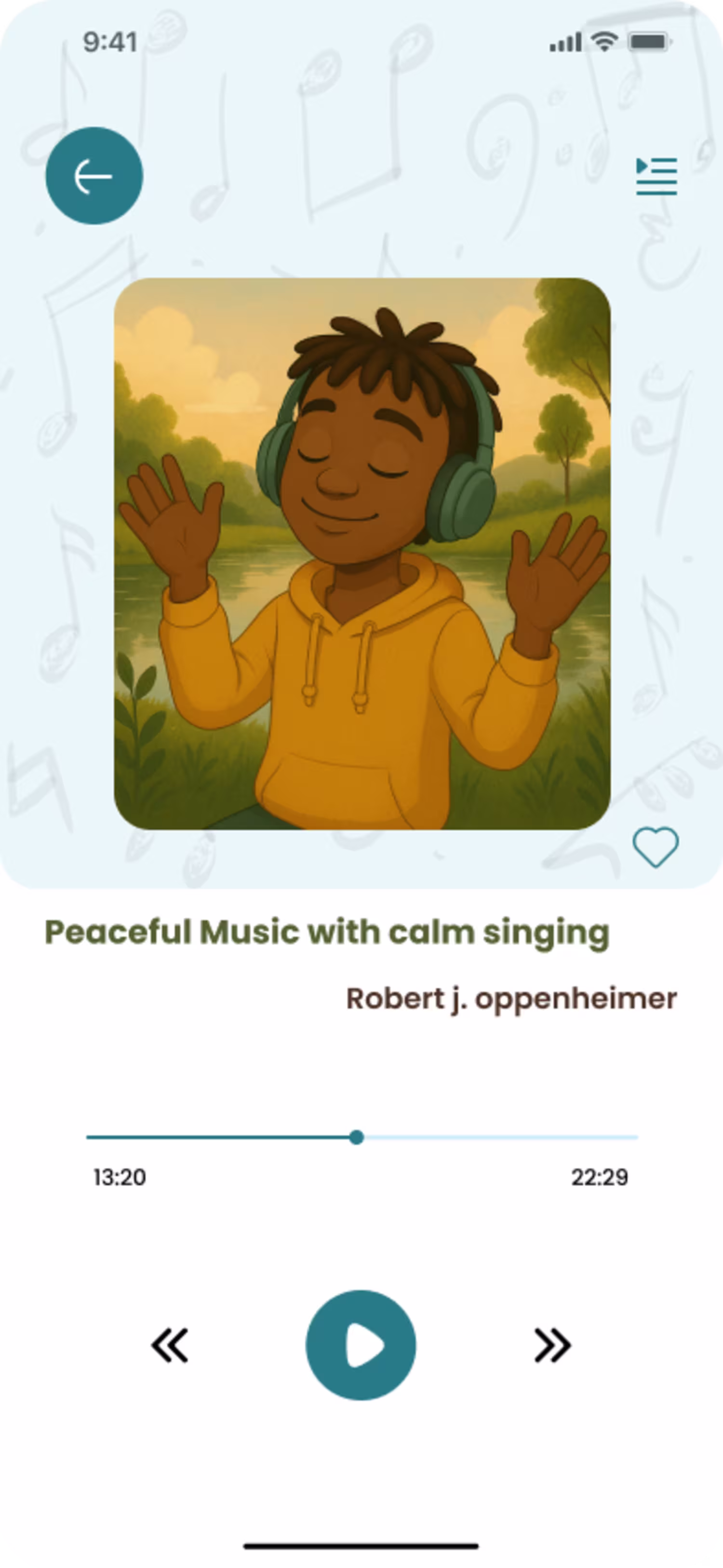Like this track with the heart icon
Screen dimensions: 723x1568
click(656, 846)
